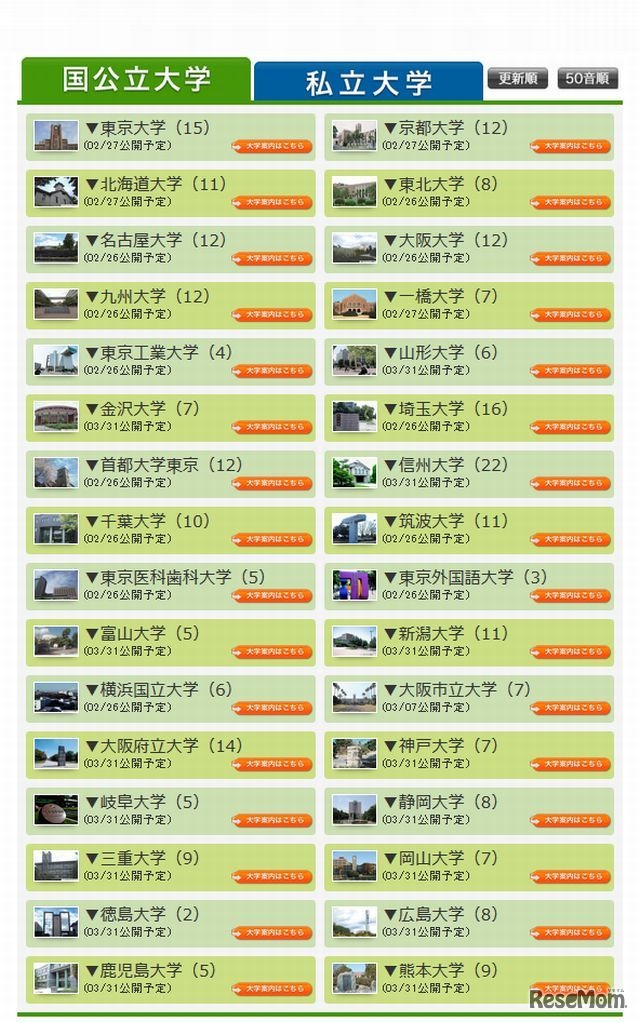Image resolution: width=640 pixels, height=1022 pixels.
Task: Expand the 鹿児島大学 entry
Action: point(150,970)
